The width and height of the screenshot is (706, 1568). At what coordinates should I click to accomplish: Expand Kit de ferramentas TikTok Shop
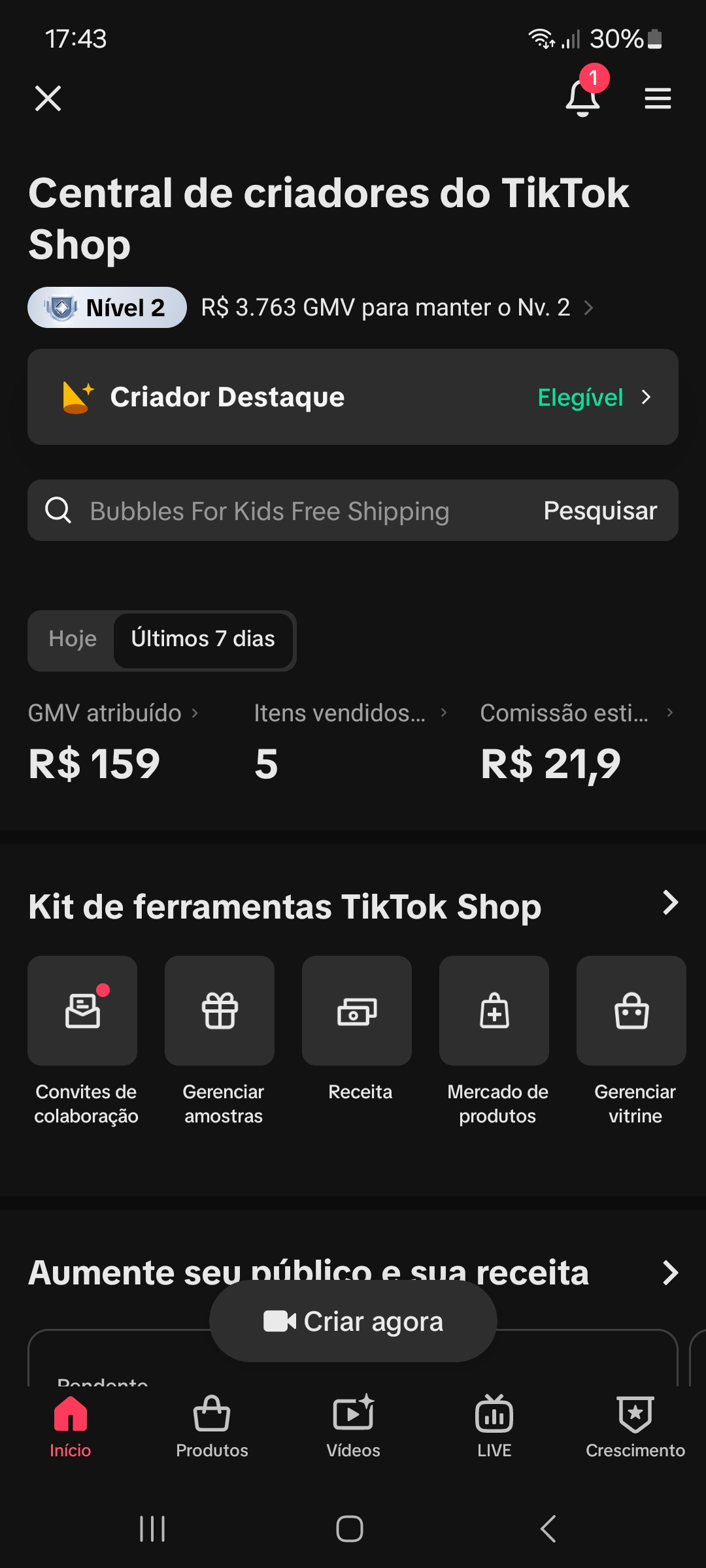[670, 904]
